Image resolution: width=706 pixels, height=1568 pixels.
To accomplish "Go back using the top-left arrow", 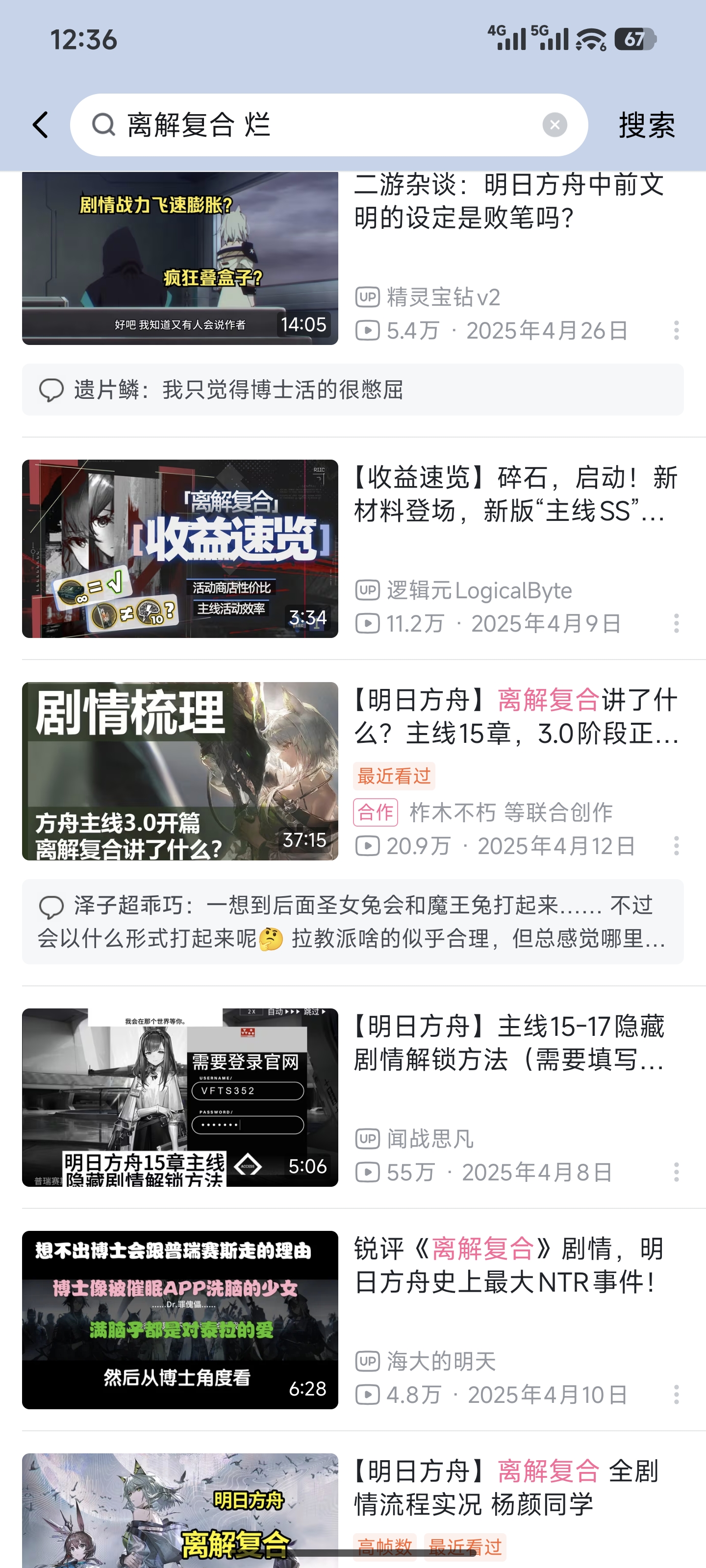I will coord(41,125).
